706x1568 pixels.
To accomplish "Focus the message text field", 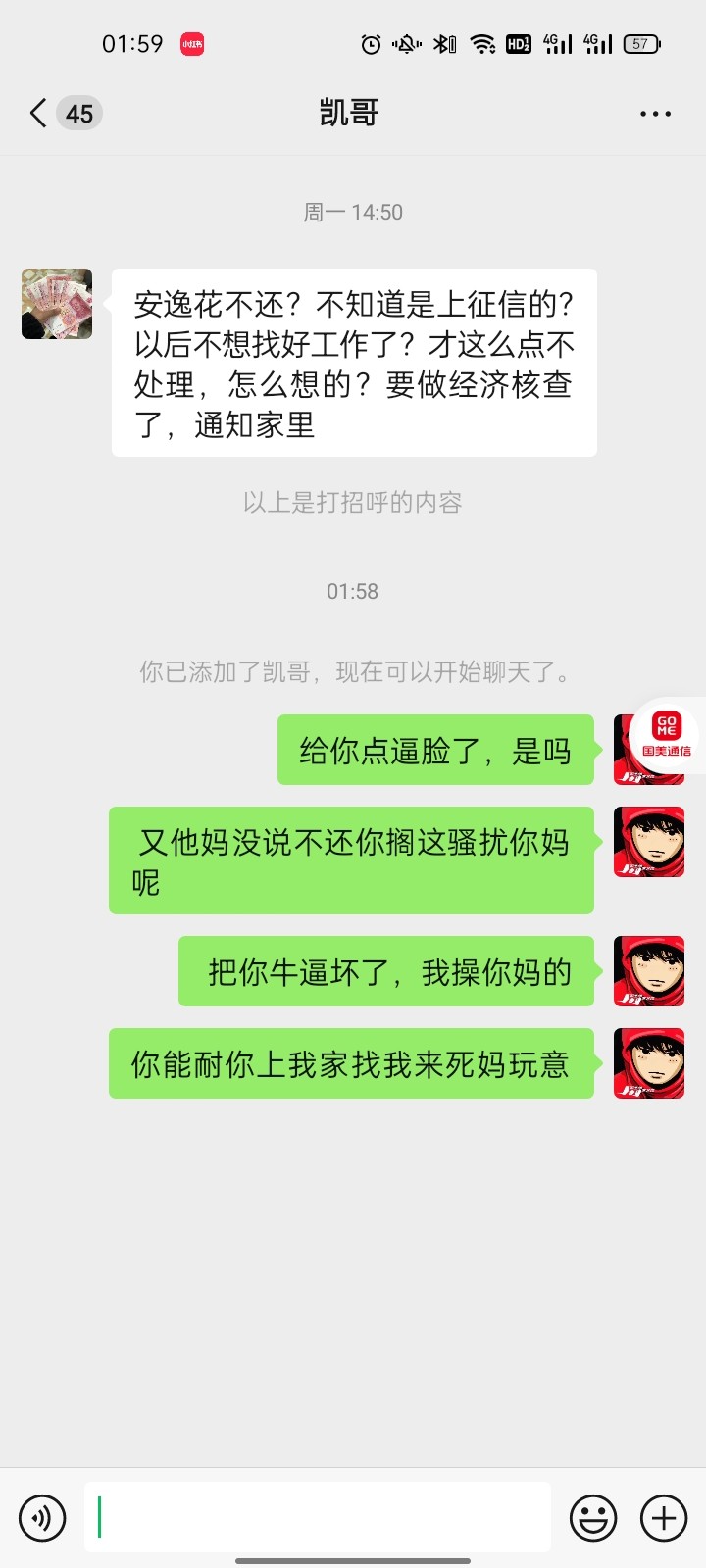I will pos(317,1518).
